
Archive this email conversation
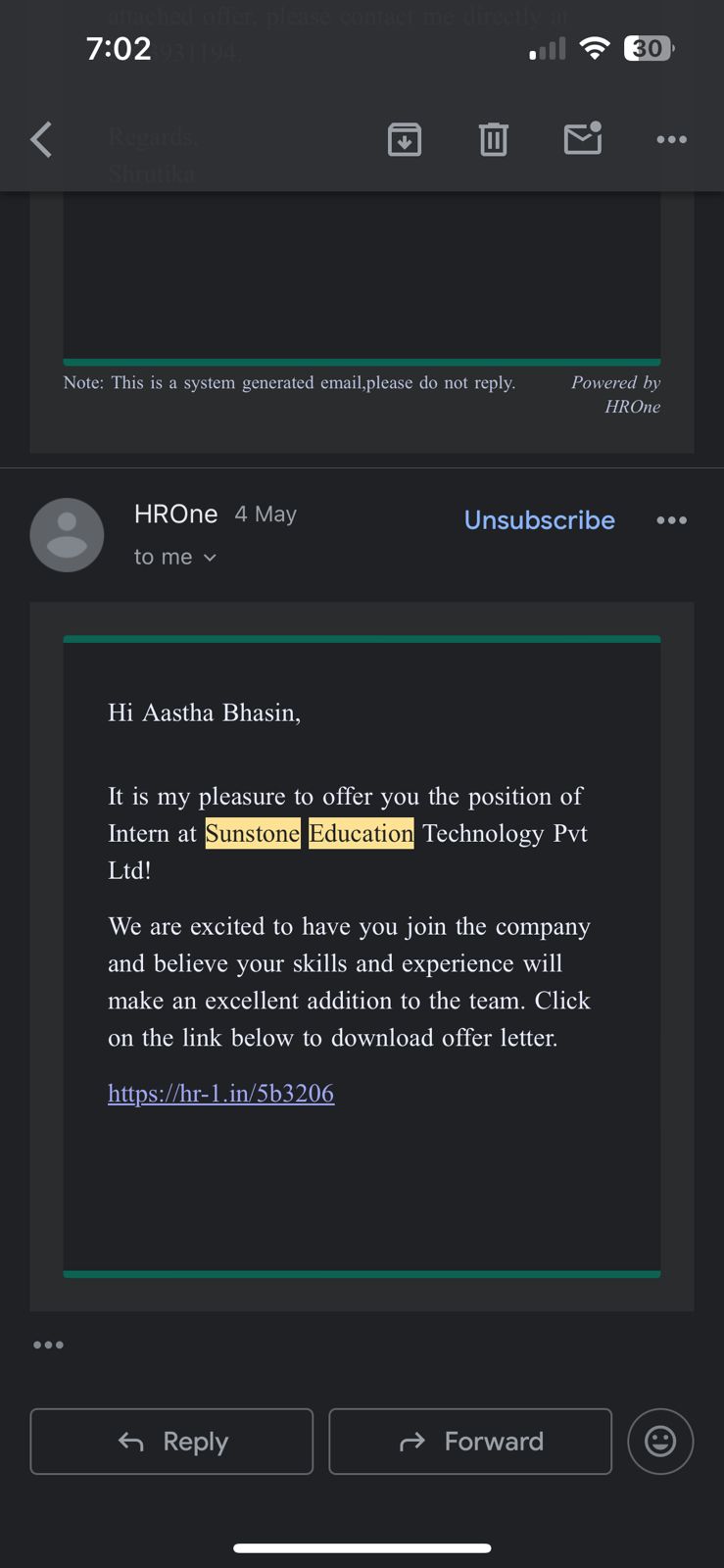(x=405, y=139)
